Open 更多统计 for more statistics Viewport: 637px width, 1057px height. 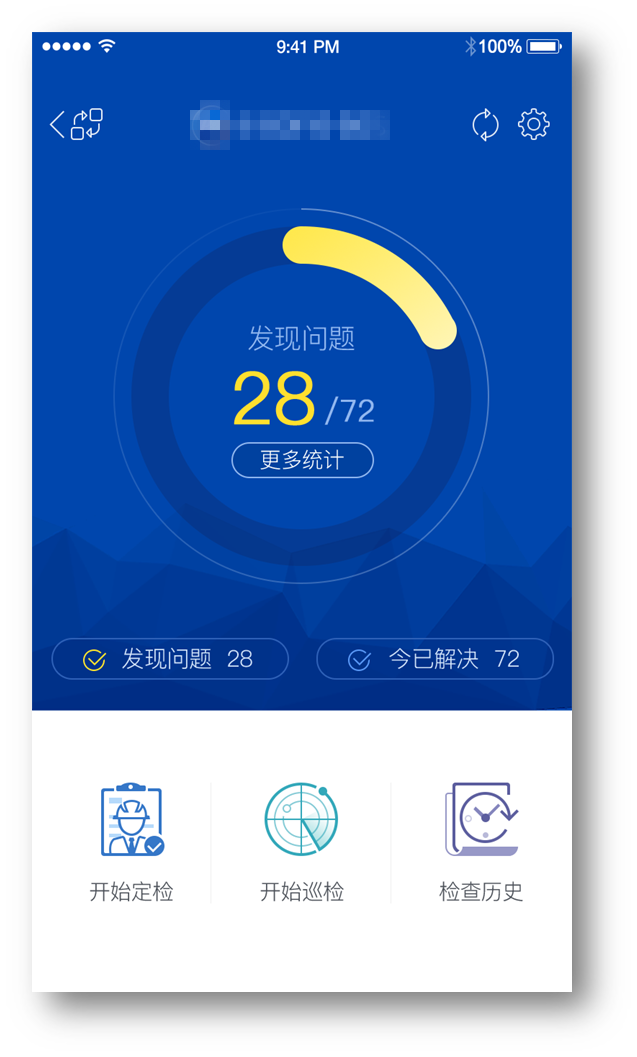(x=302, y=460)
